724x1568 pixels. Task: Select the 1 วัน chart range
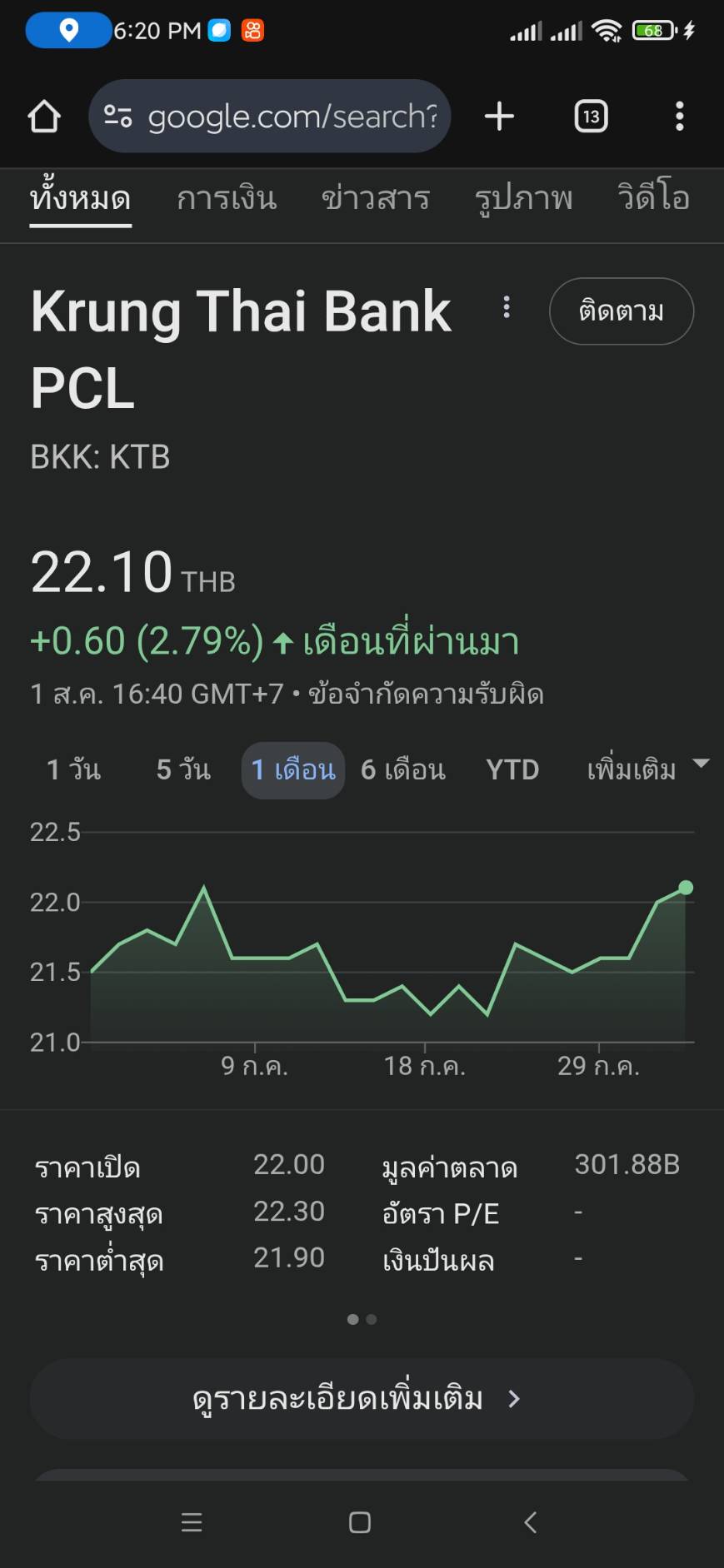73,770
